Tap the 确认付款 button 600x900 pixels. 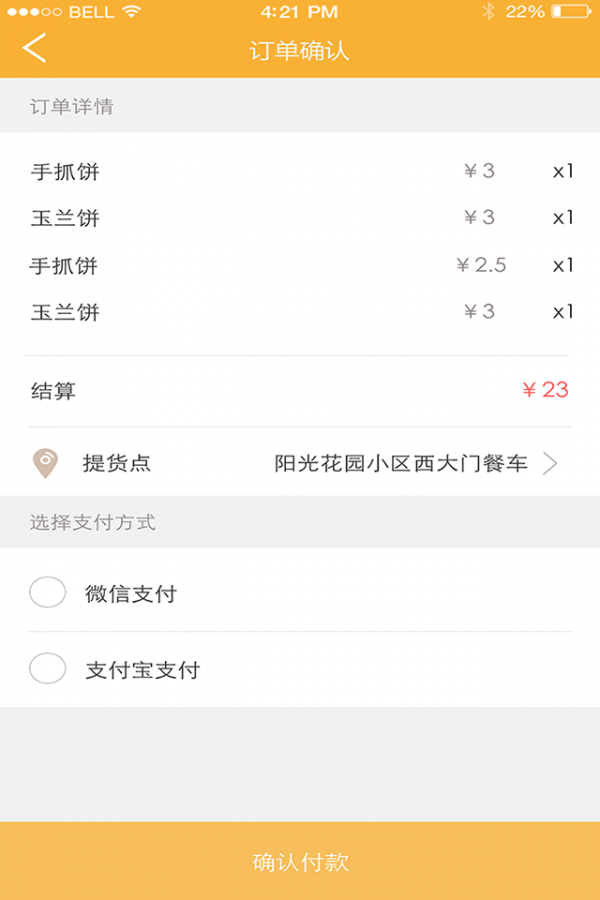pyautogui.click(x=300, y=861)
